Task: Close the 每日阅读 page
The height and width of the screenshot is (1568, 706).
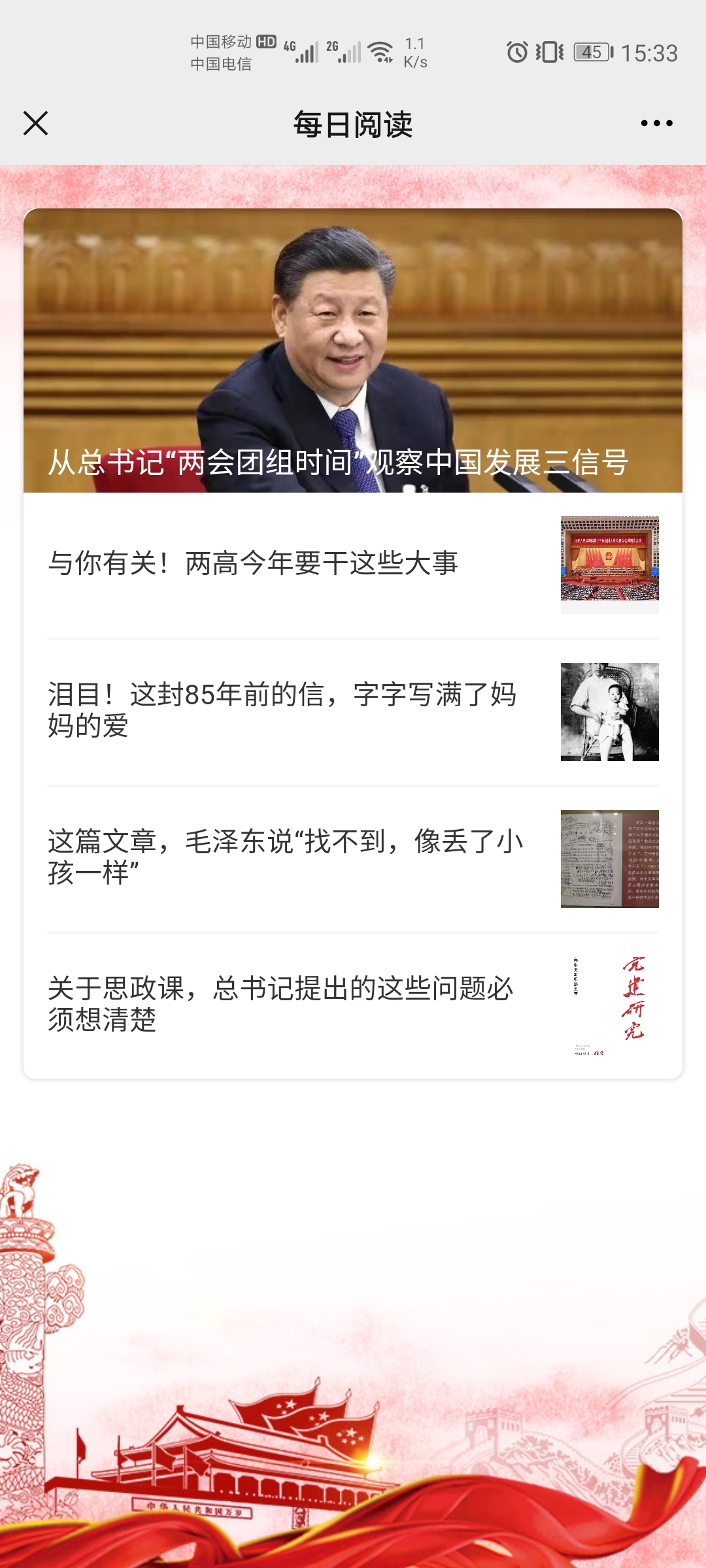Action: (x=35, y=123)
